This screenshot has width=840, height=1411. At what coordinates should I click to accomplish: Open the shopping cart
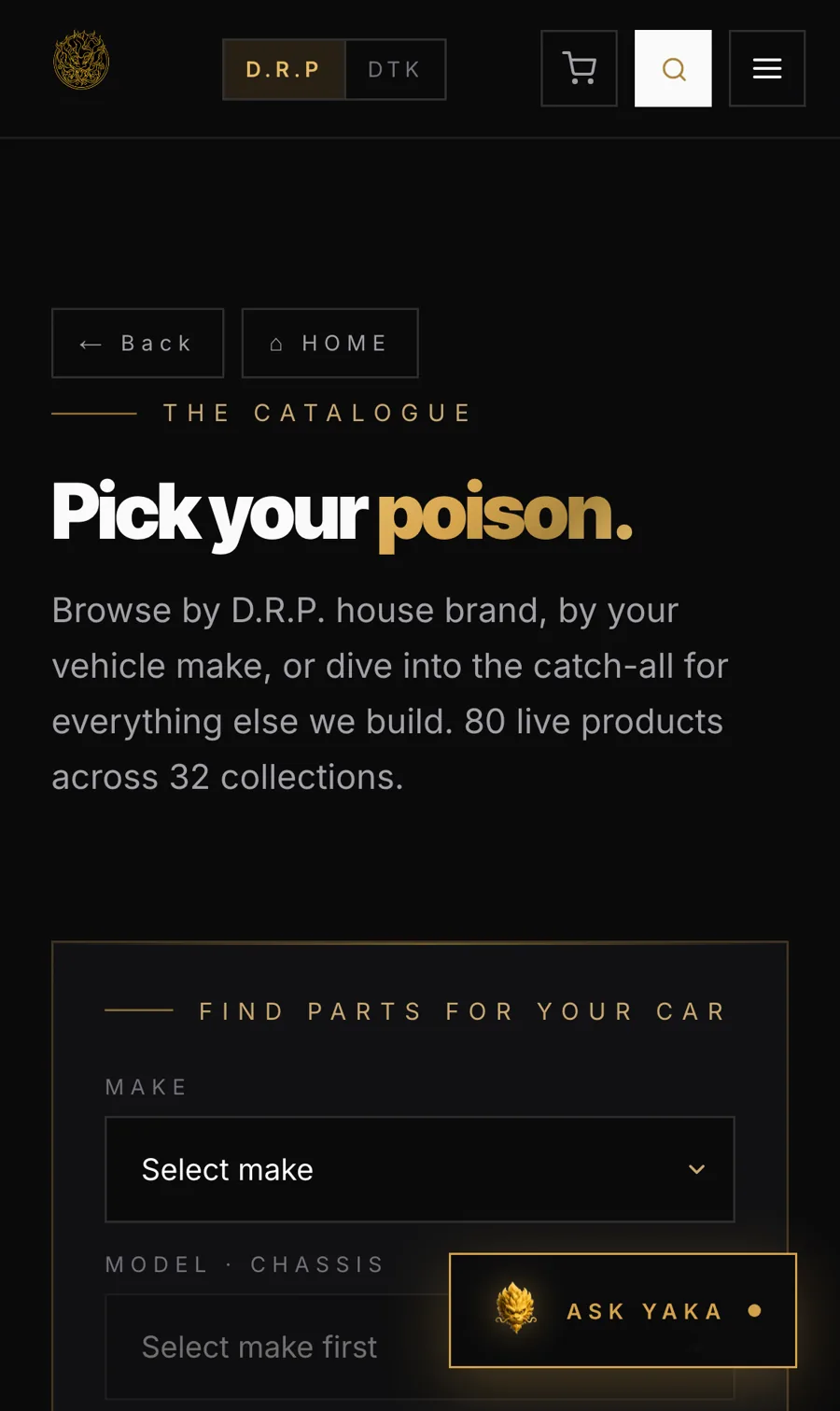(579, 68)
